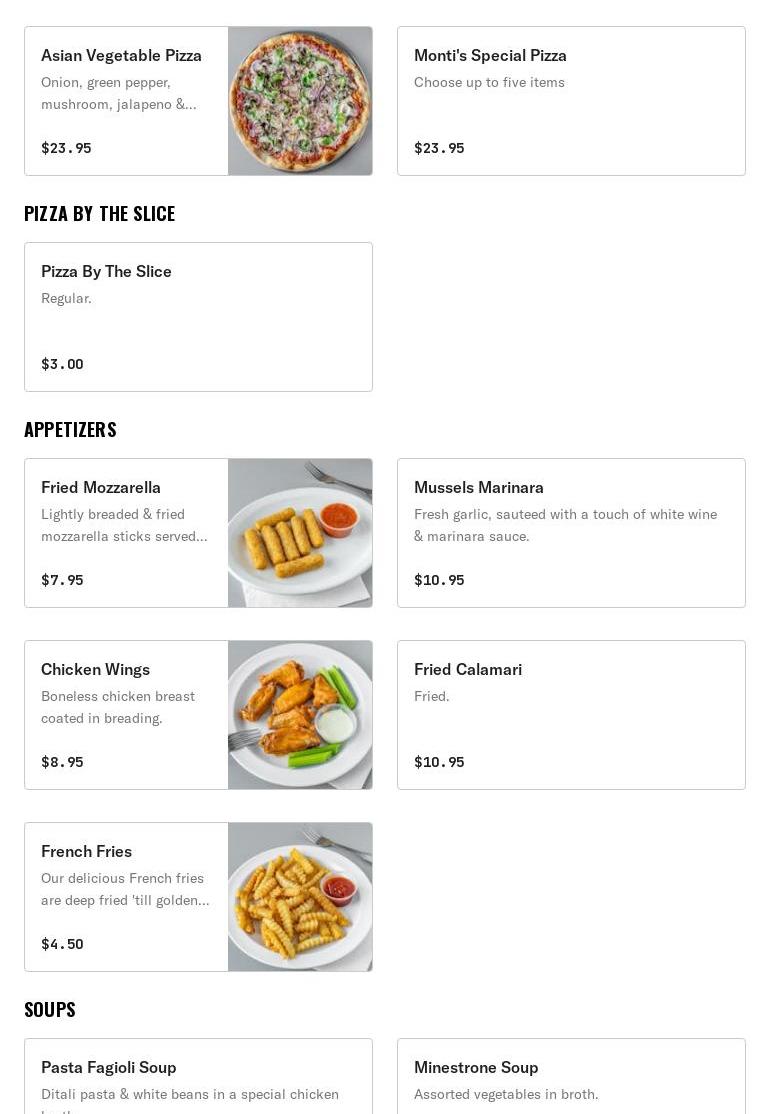Viewport: 770px width, 1114px height.
Task: Open Pizza By The Slice item
Action: [198, 317]
